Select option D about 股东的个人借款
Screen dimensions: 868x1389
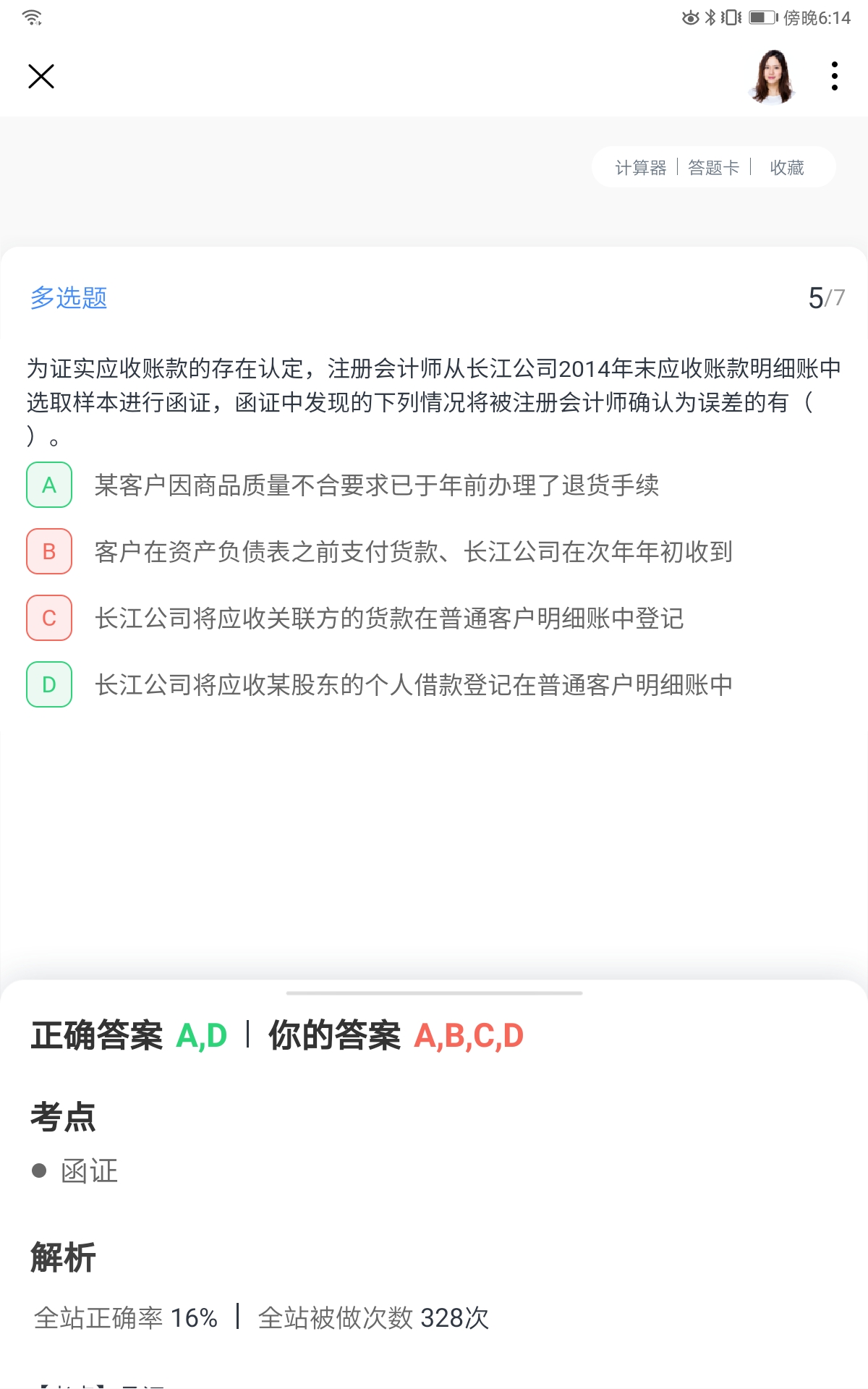[x=49, y=684]
